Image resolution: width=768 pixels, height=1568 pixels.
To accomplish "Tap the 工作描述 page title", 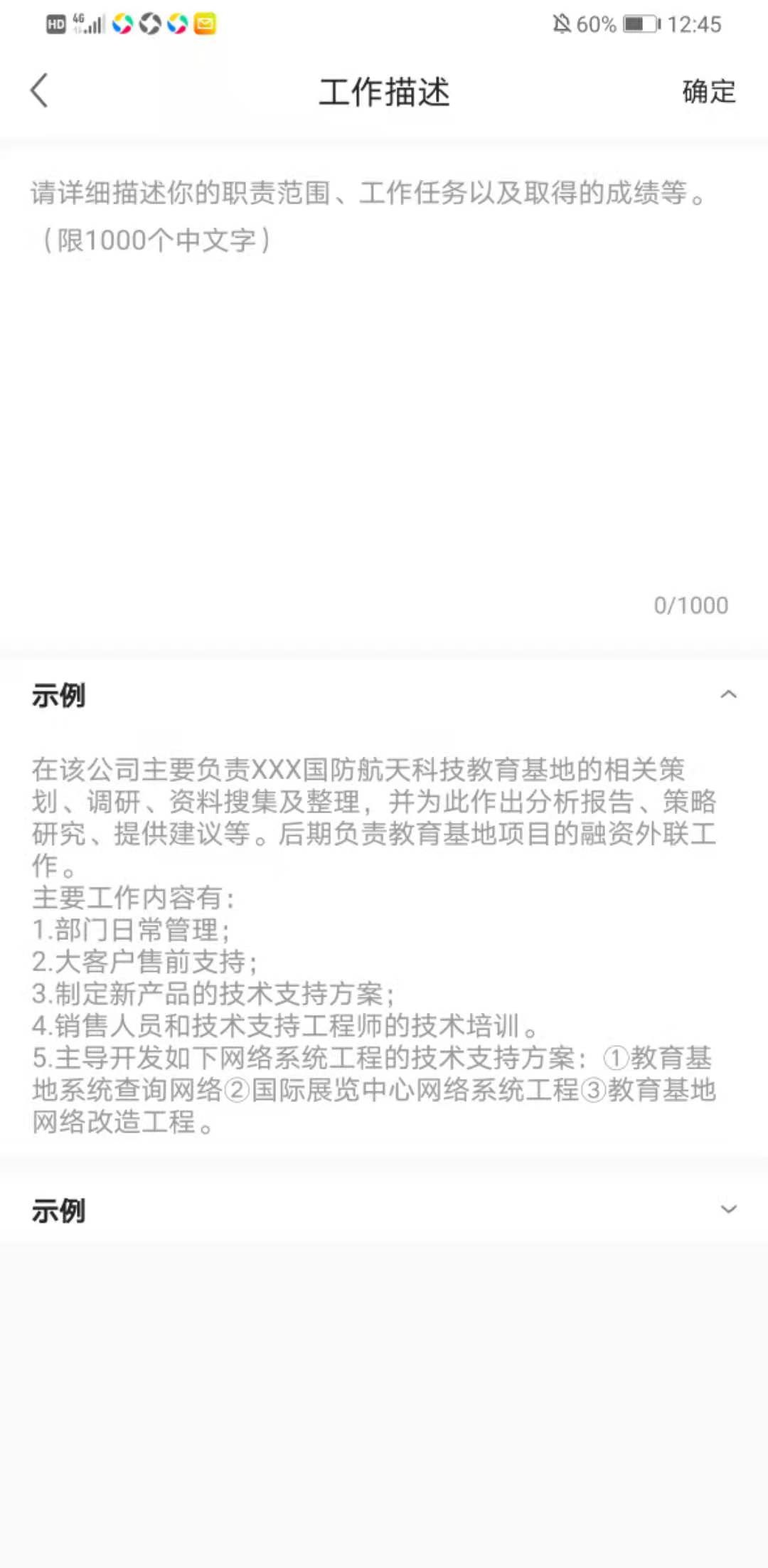I will [384, 92].
